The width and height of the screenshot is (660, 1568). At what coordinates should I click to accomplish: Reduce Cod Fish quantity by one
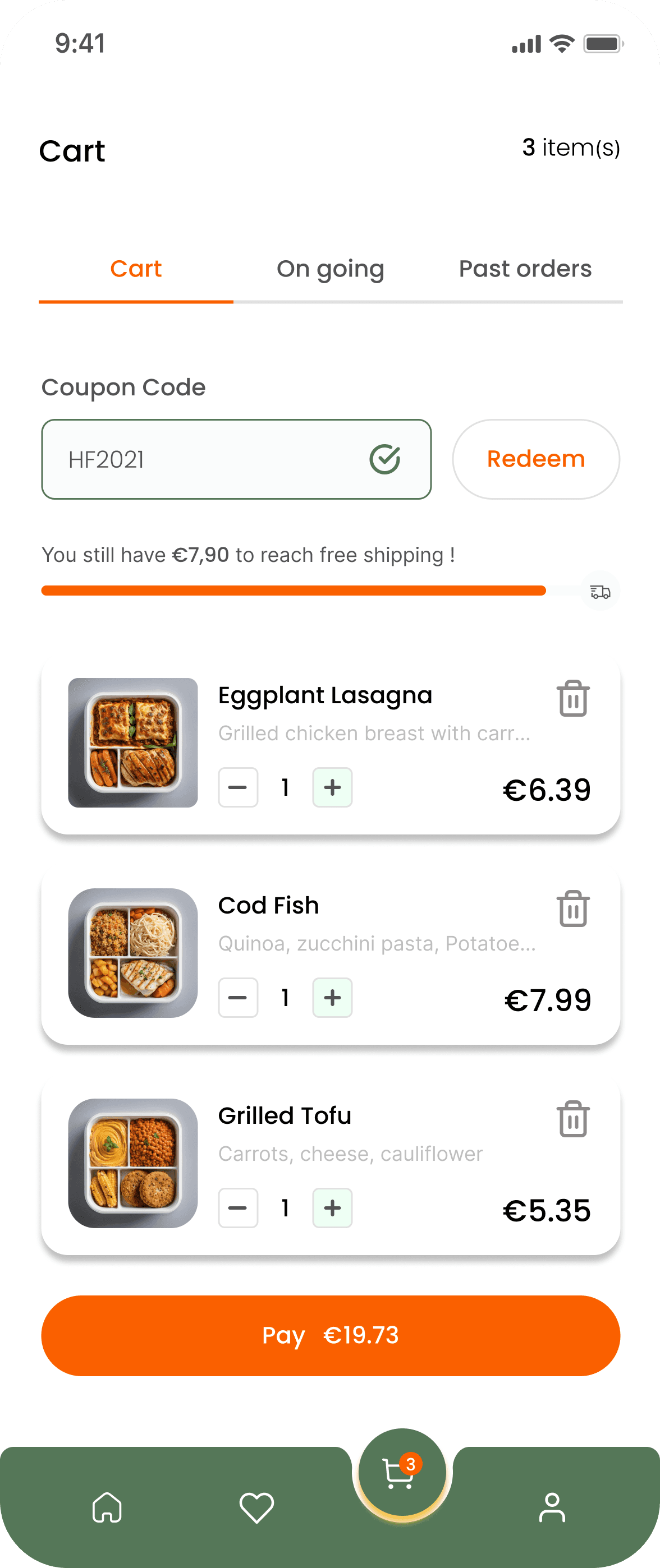click(x=237, y=998)
